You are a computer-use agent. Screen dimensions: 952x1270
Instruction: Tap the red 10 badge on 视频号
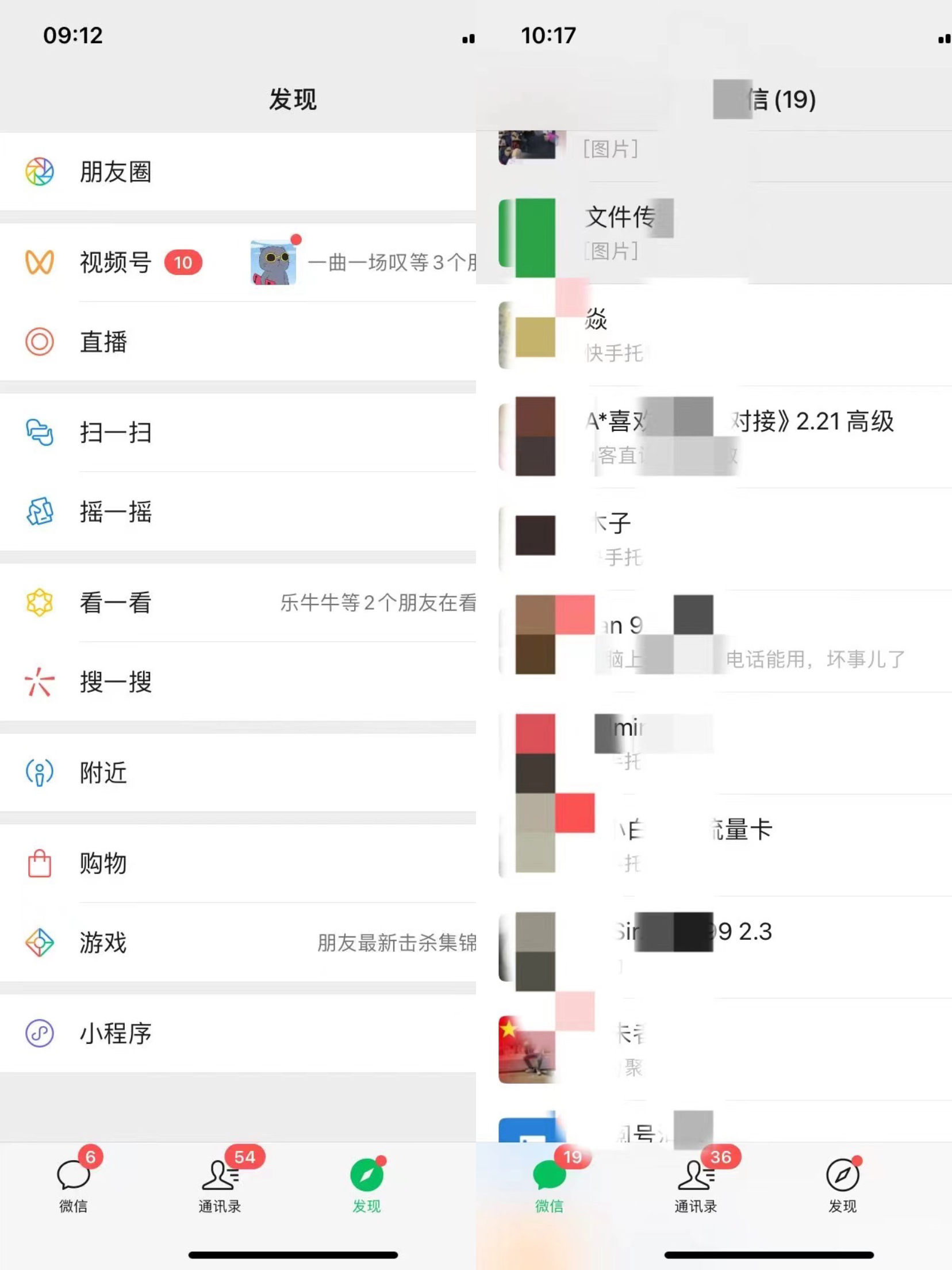(x=184, y=263)
